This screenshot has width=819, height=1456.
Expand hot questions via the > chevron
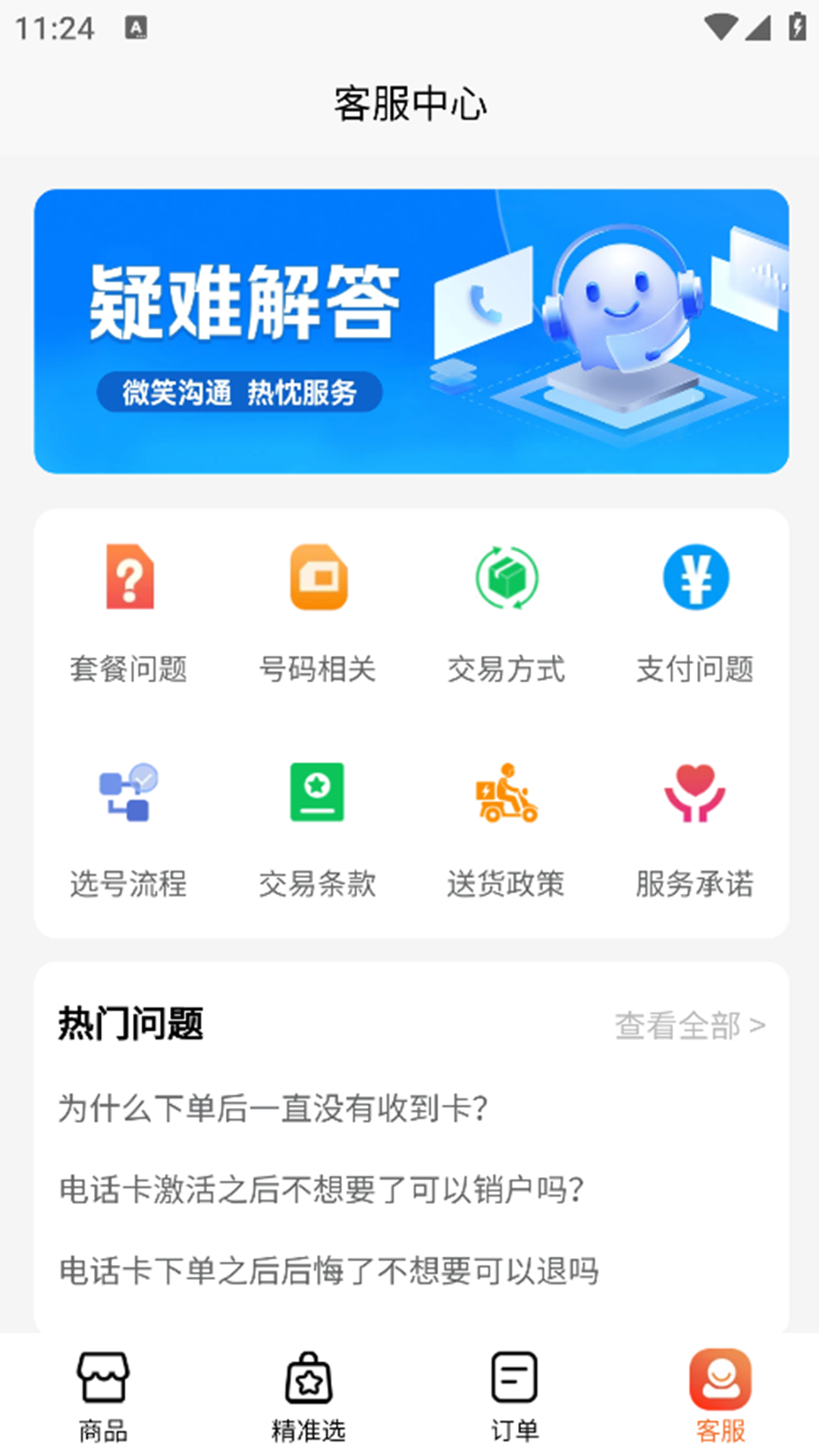point(757,1025)
